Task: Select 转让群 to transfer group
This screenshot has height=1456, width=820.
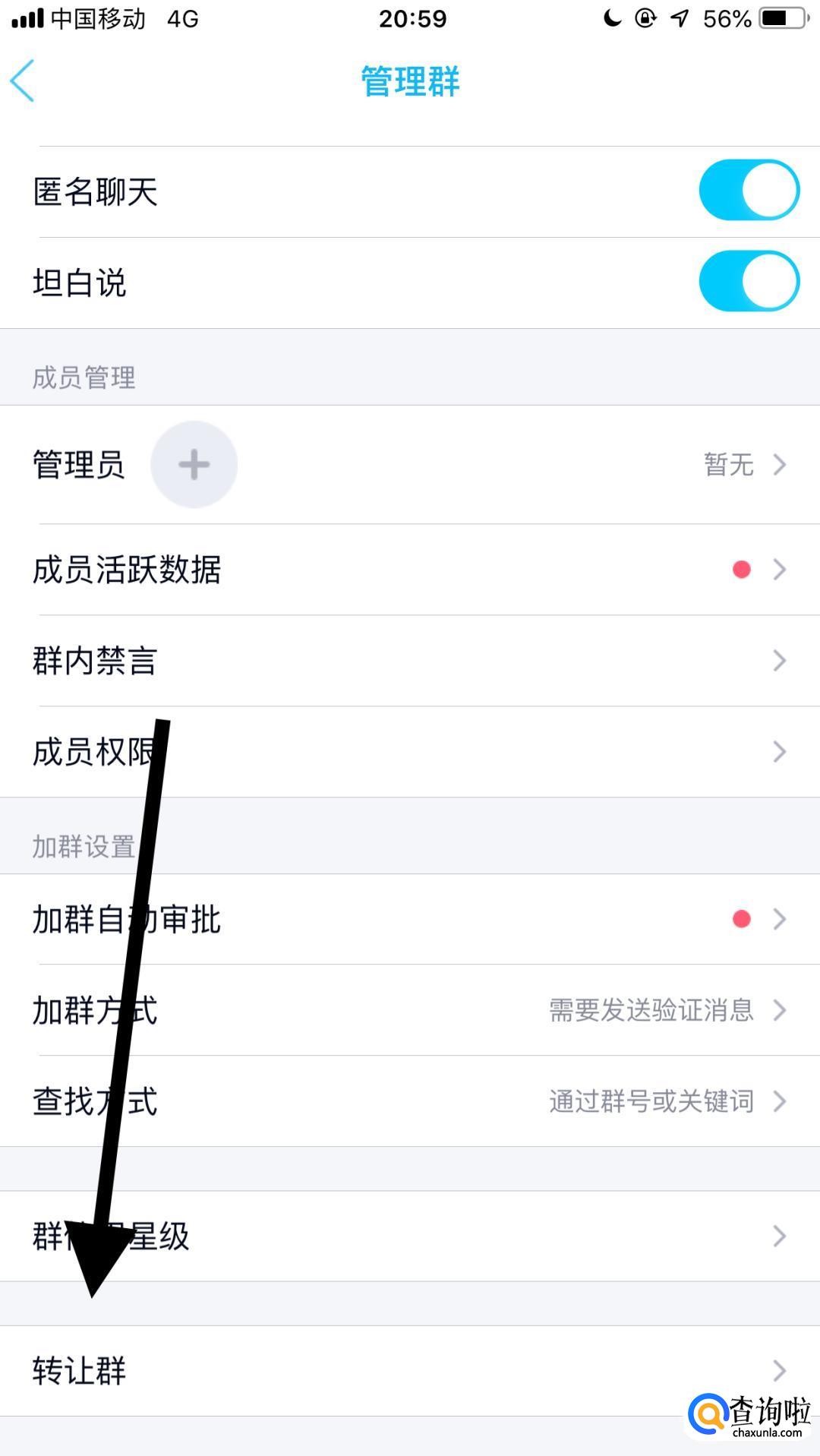Action: tap(410, 1370)
